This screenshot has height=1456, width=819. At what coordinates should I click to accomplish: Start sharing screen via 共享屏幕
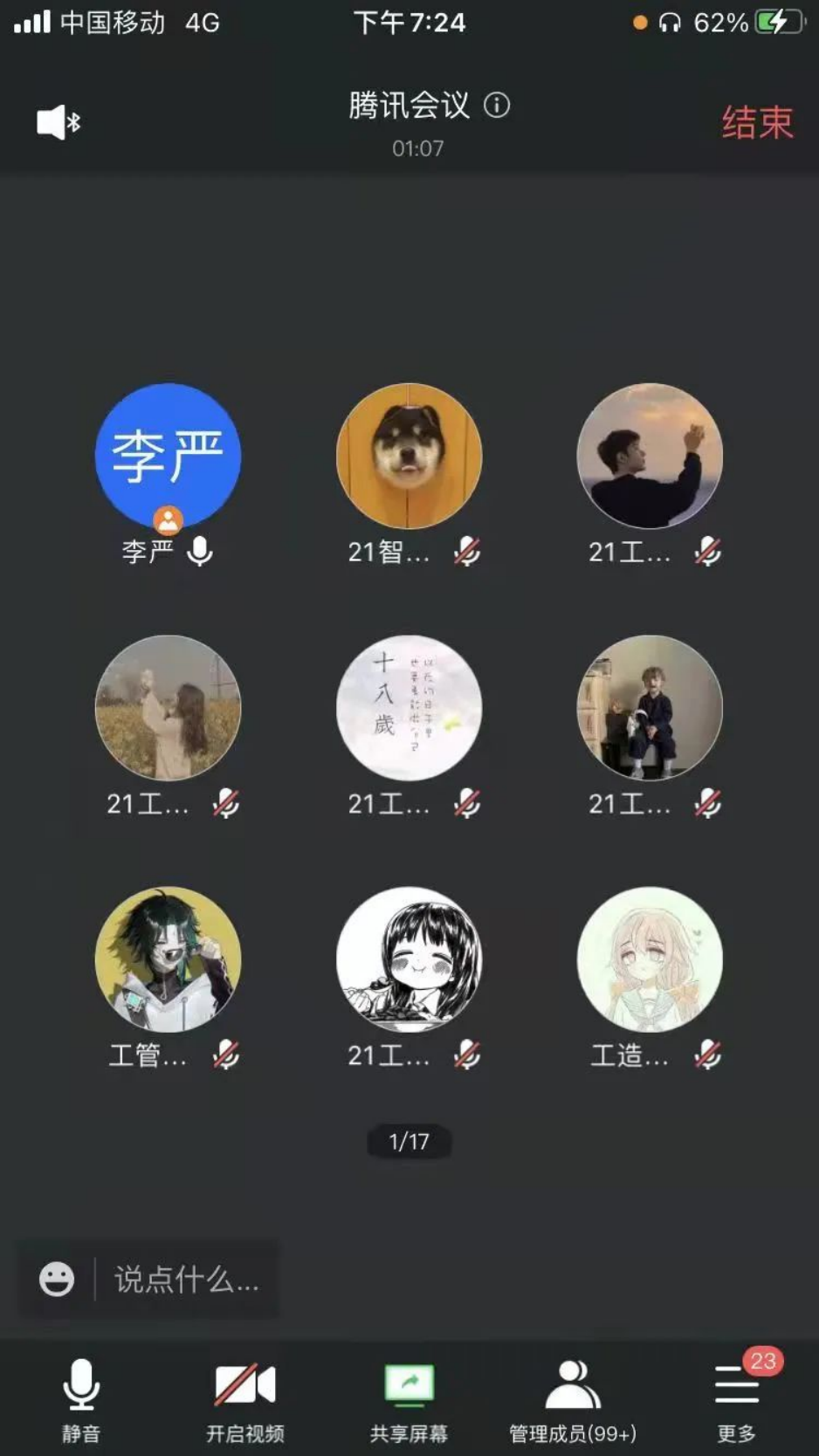pos(409,1396)
